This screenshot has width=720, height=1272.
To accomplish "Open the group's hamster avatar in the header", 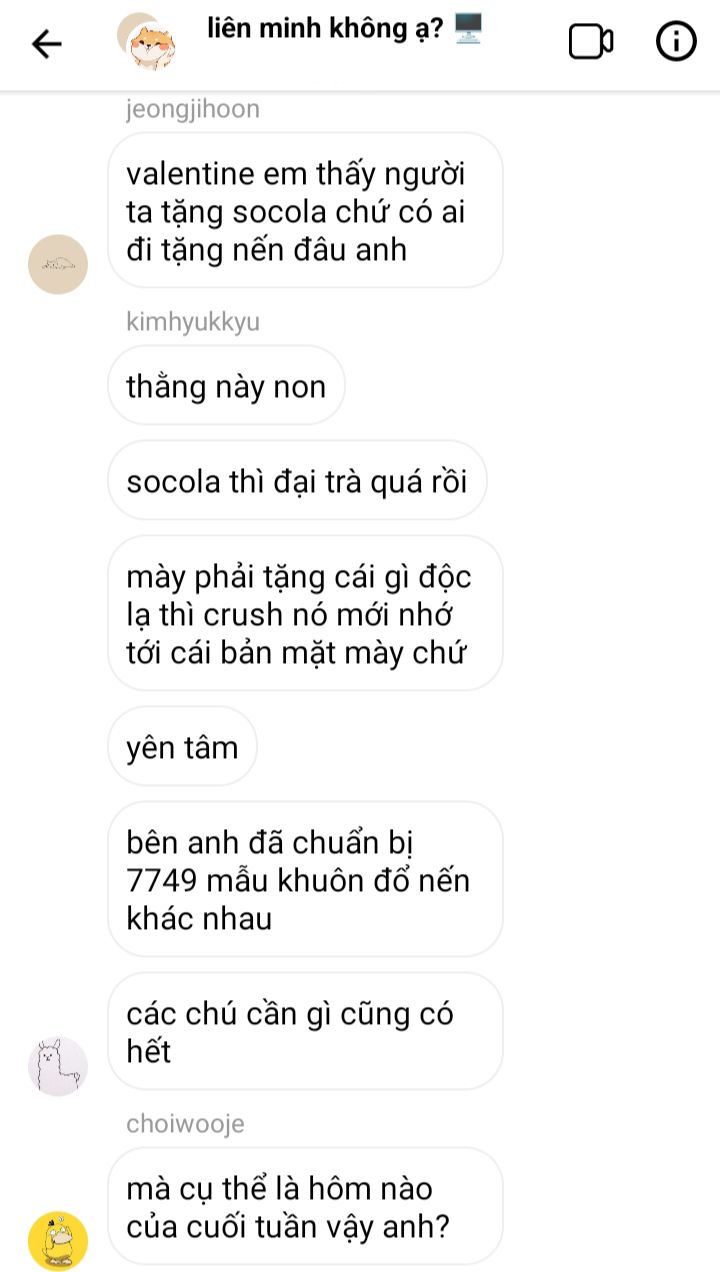I will pyautogui.click(x=146, y=43).
